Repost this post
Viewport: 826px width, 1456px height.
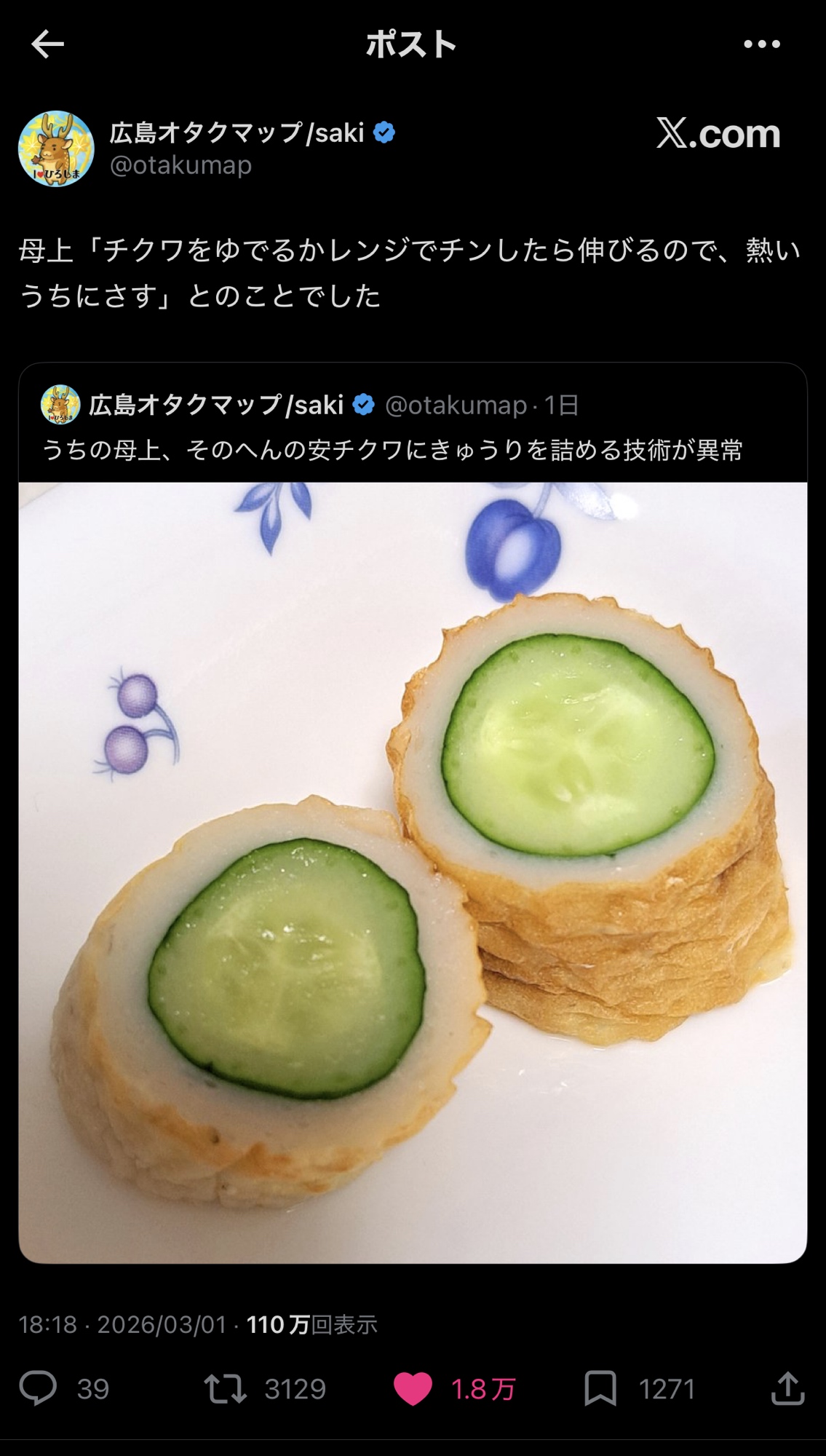tap(225, 1388)
